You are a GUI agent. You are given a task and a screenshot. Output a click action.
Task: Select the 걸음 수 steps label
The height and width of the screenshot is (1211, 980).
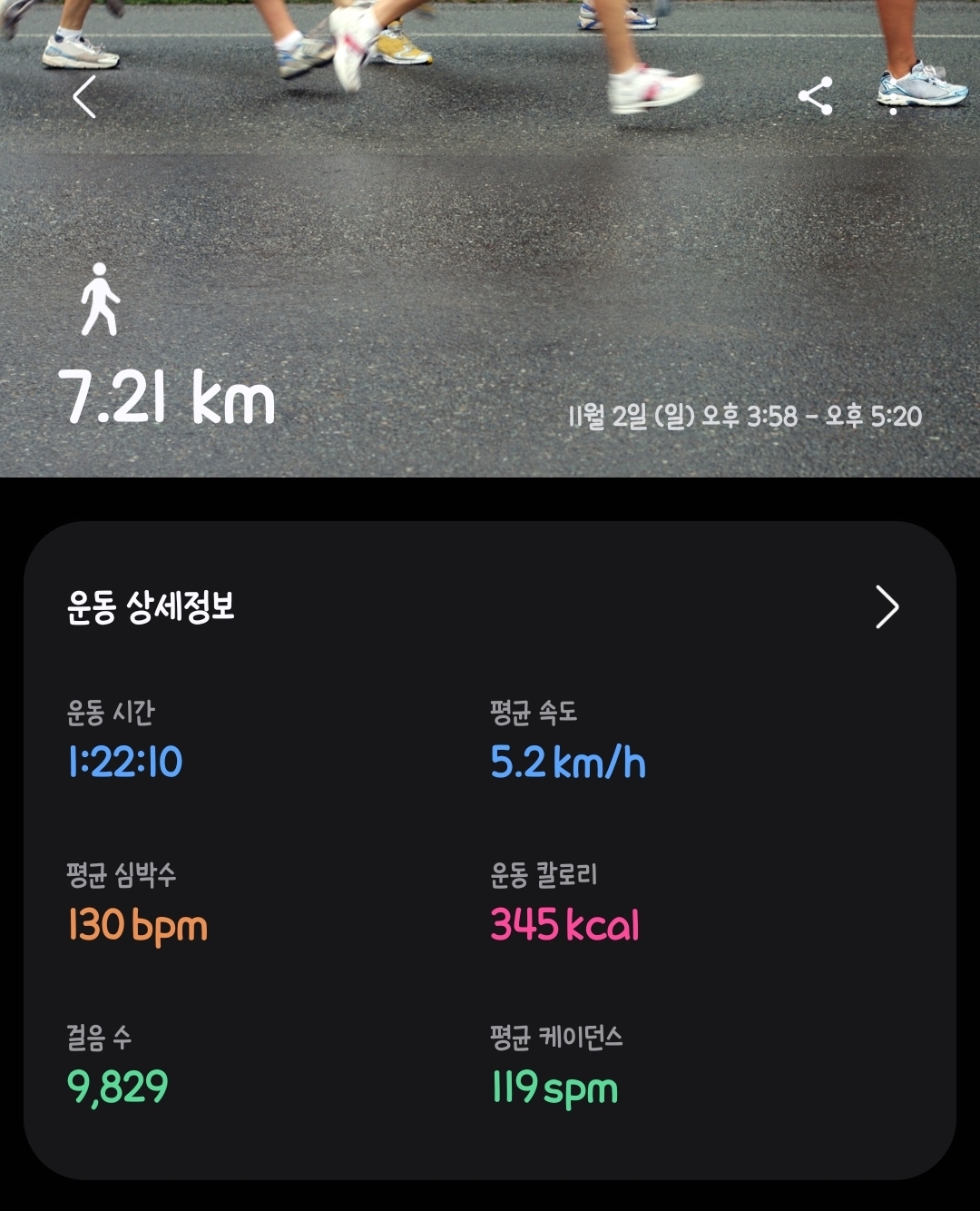click(x=100, y=1033)
